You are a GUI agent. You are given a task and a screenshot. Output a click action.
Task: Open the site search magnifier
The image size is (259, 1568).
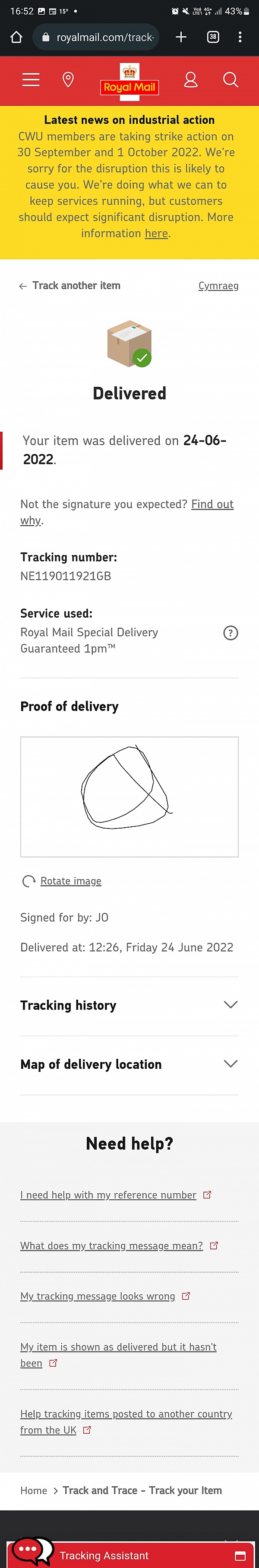tap(231, 80)
